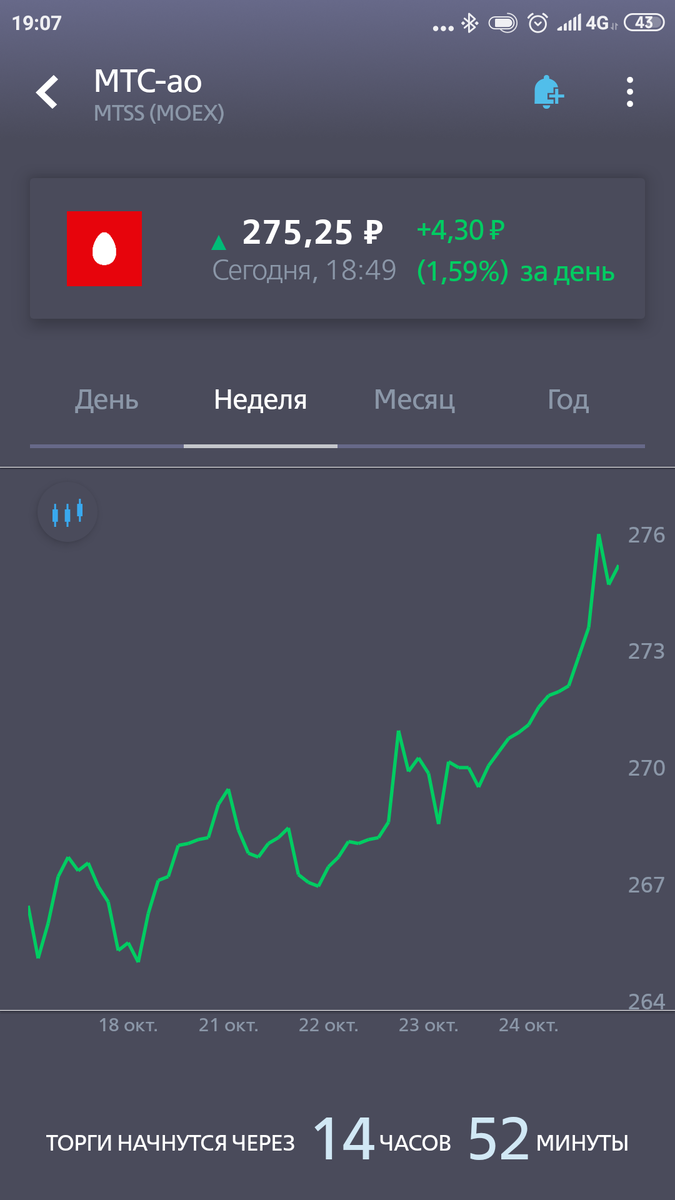
Task: Switch to the Месяц chart tab
Action: point(414,401)
